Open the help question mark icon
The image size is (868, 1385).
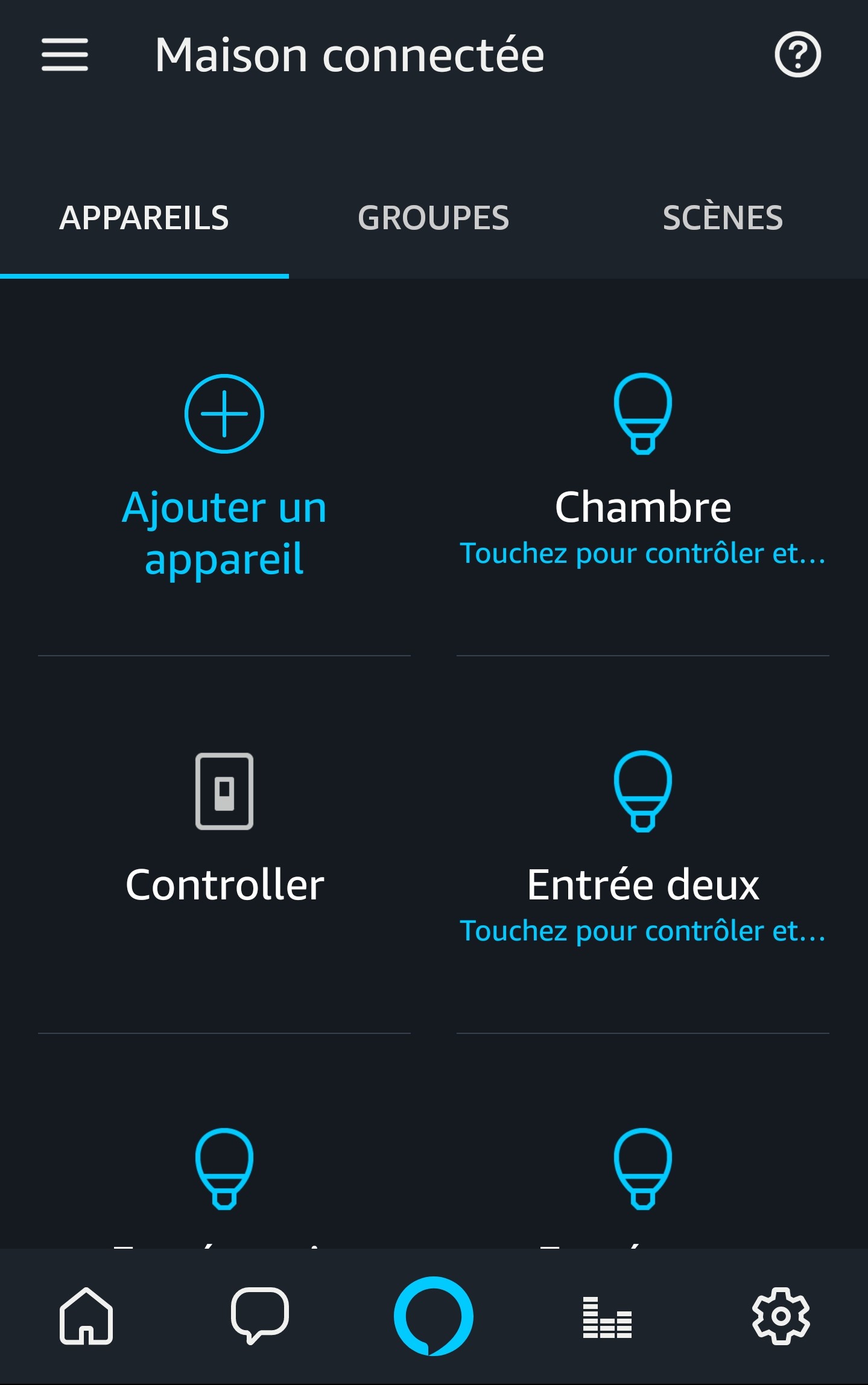tap(797, 54)
